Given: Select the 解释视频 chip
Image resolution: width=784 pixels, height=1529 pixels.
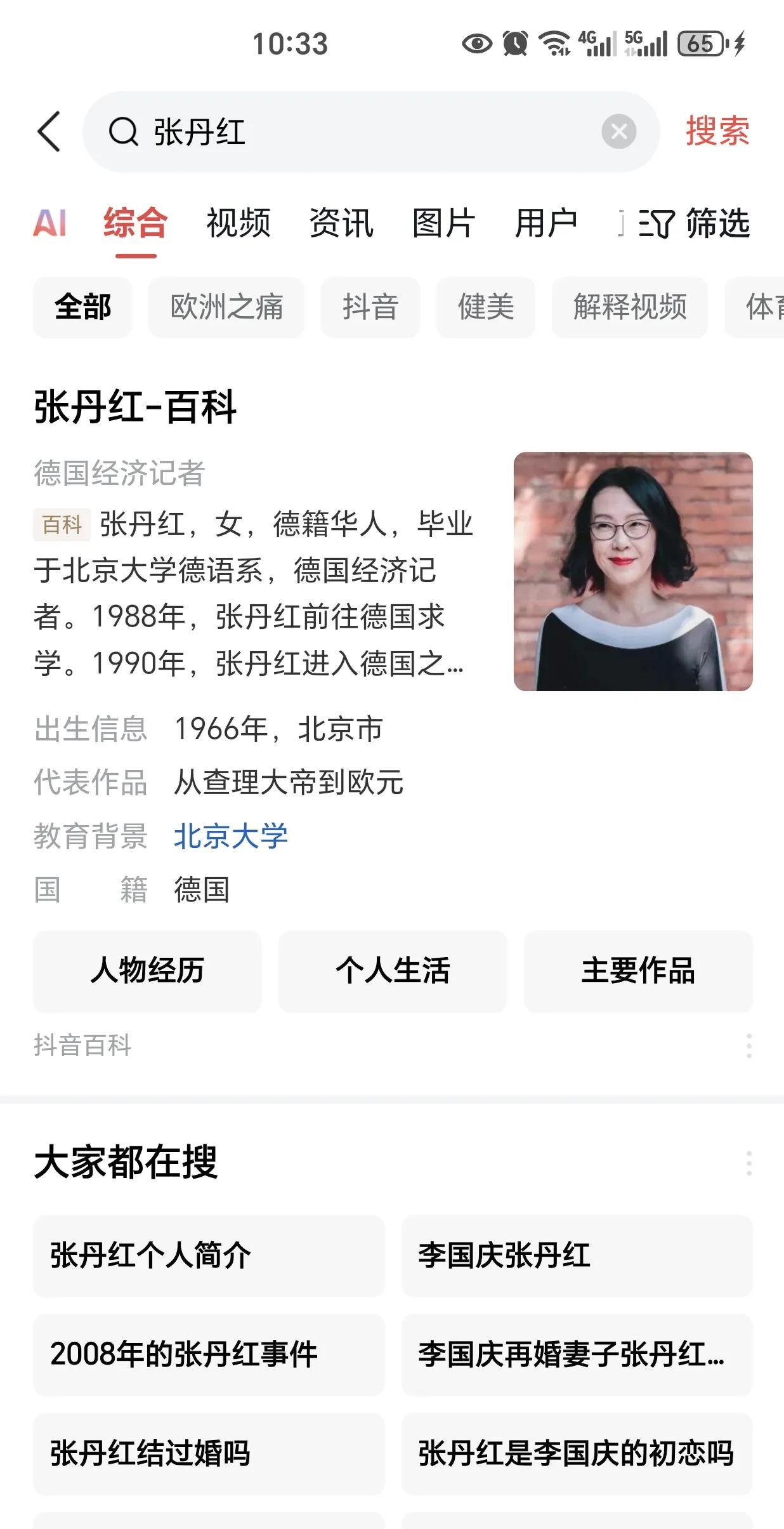Looking at the screenshot, I should pyautogui.click(x=630, y=307).
